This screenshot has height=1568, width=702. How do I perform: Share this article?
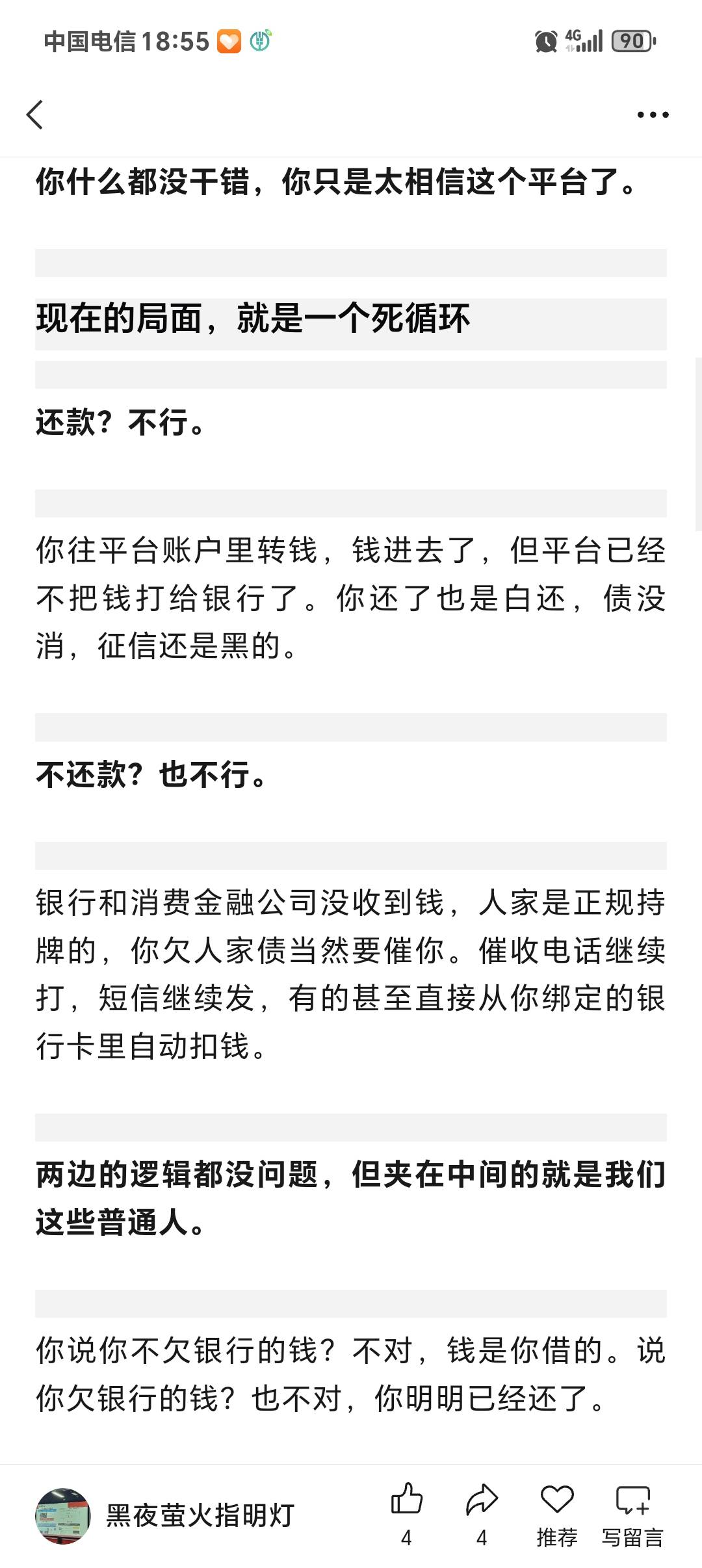point(482,1515)
